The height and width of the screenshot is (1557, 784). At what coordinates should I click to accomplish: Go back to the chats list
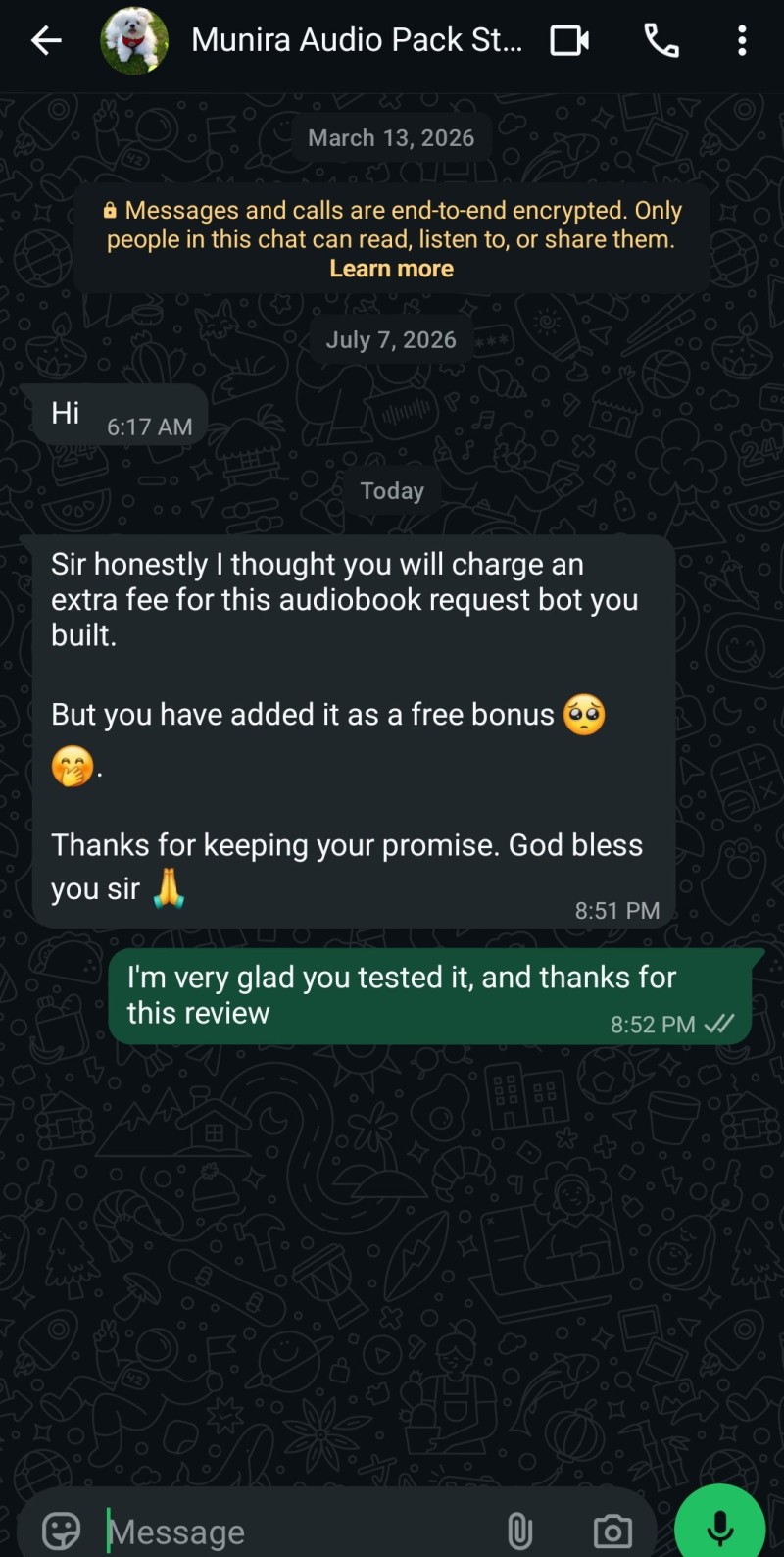click(46, 40)
